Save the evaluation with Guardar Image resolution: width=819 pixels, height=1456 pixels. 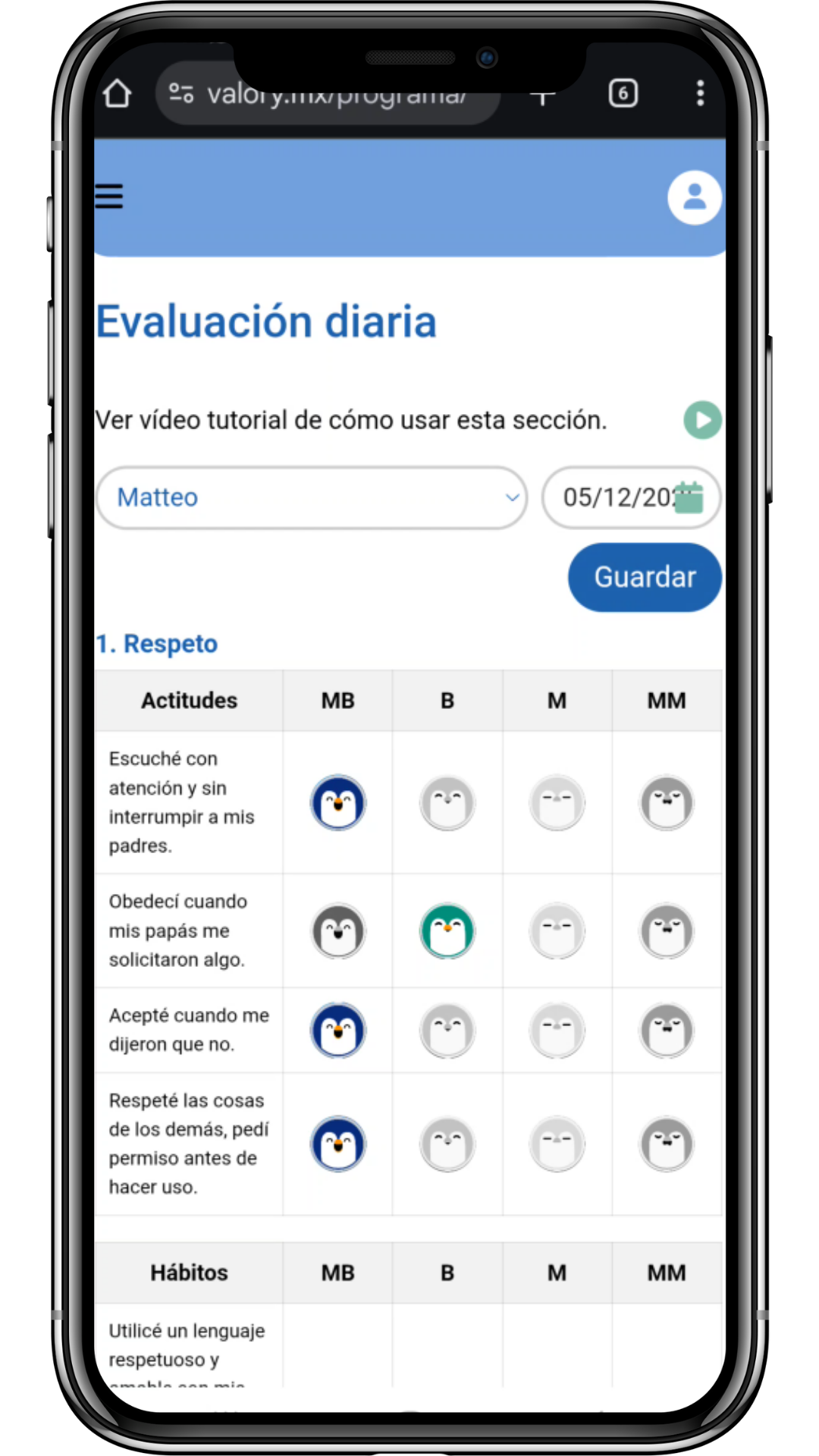(x=645, y=577)
